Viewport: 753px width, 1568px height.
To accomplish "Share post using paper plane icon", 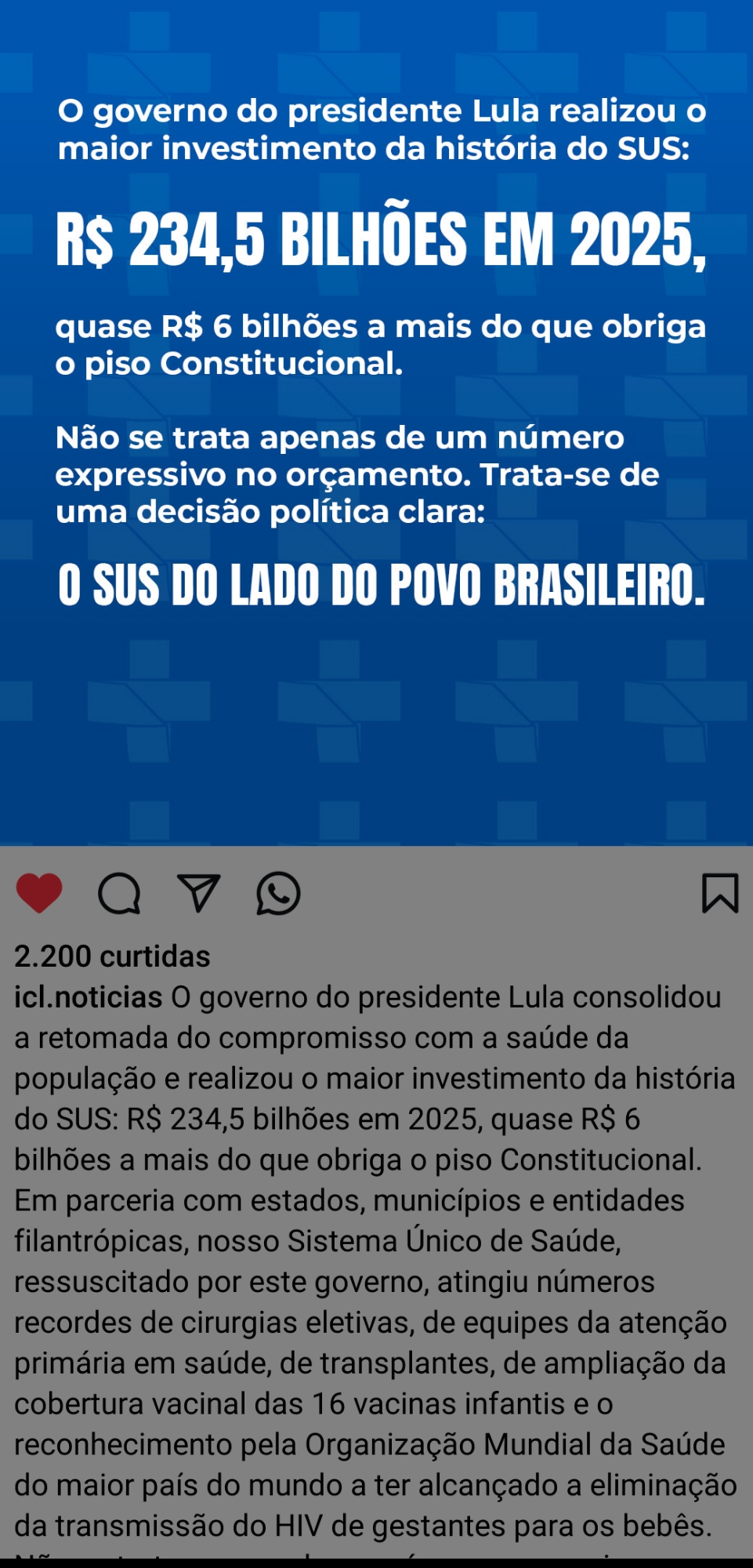I will pos(199,894).
